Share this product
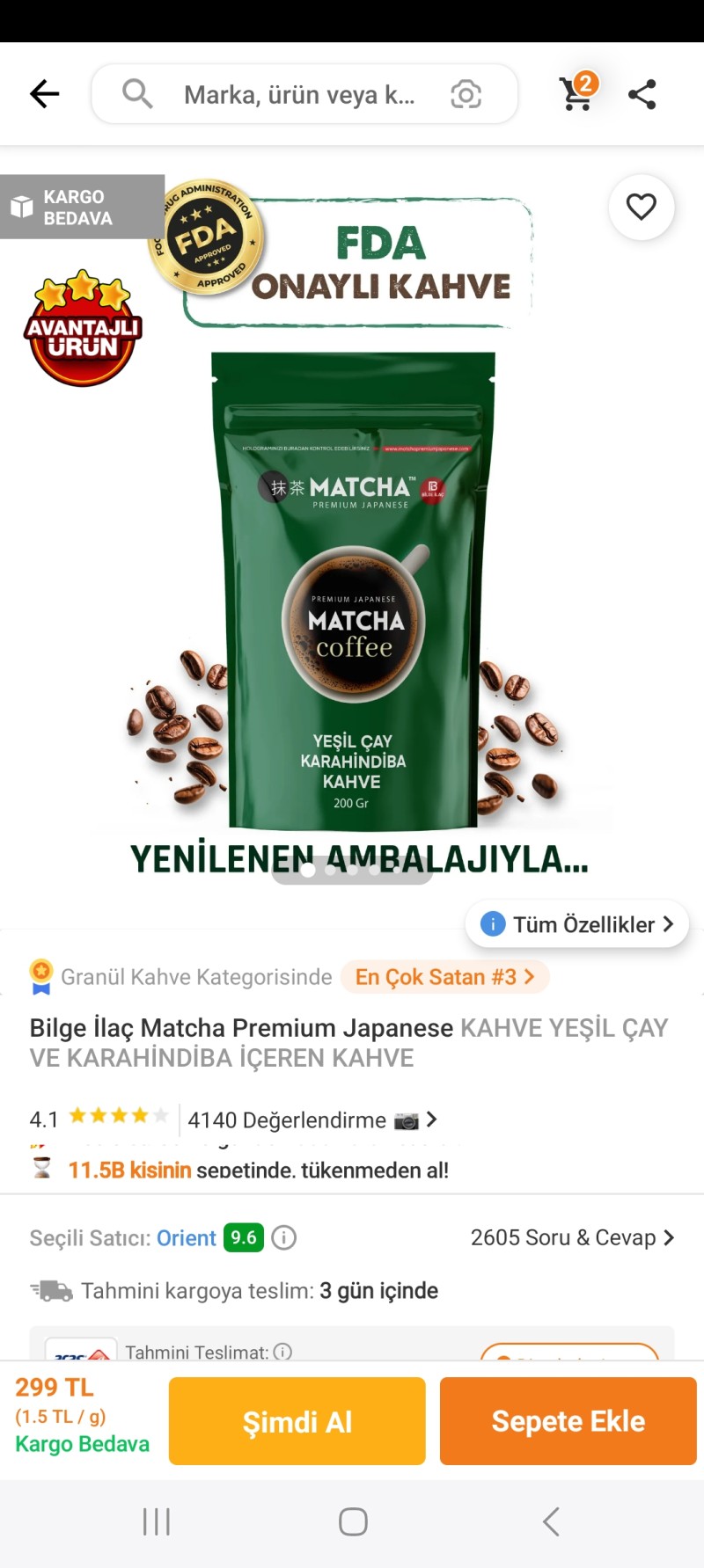Image resolution: width=704 pixels, height=1568 pixels. click(642, 94)
